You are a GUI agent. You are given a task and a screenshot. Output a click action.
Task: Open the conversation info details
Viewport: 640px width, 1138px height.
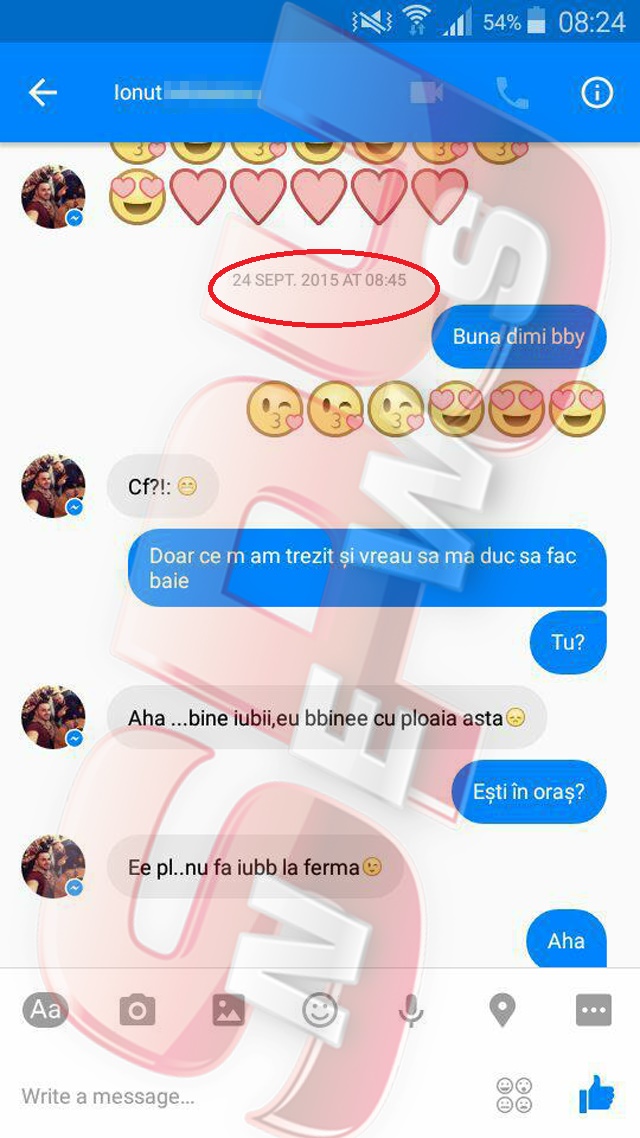coord(596,93)
